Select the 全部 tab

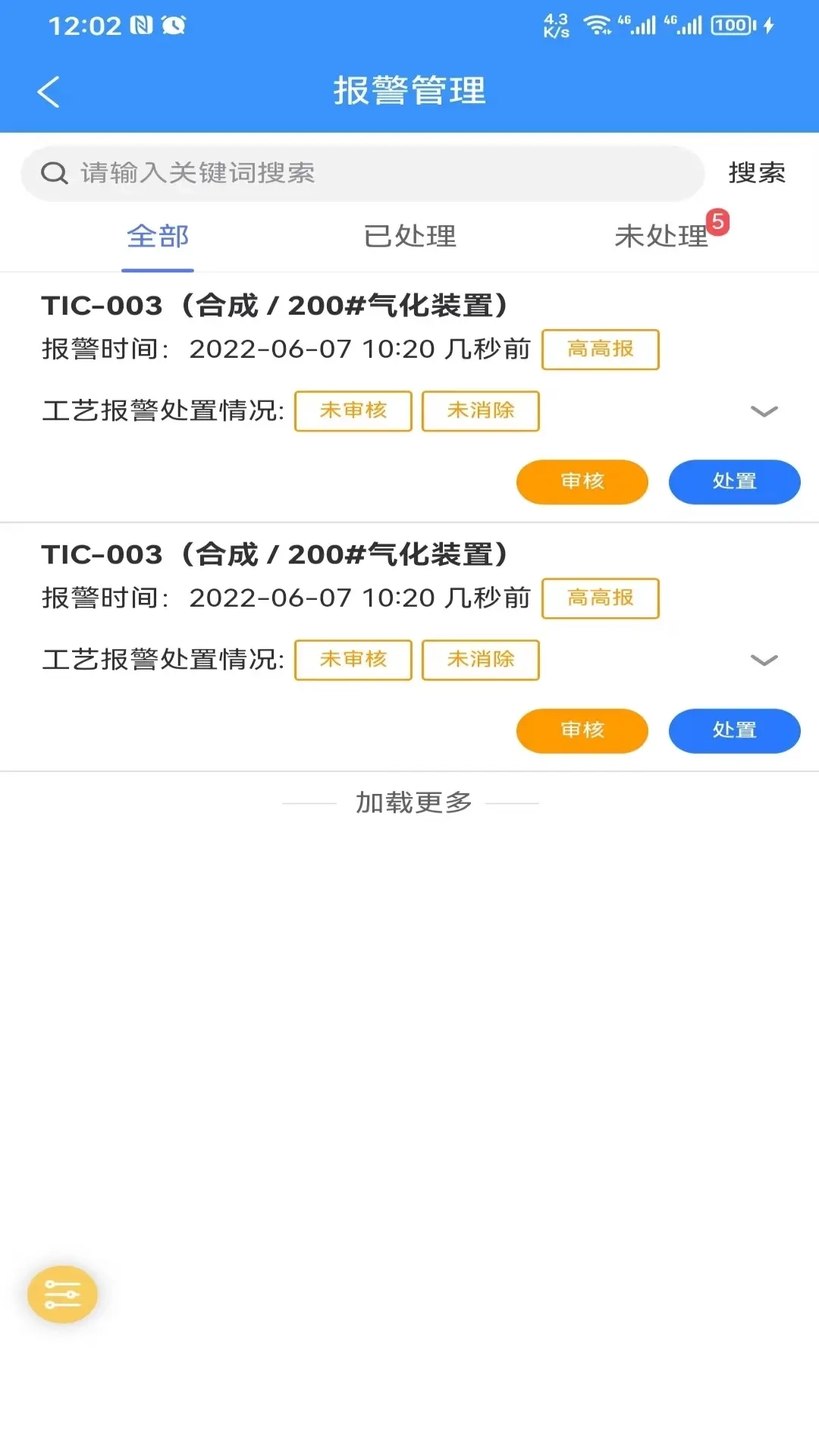(157, 237)
